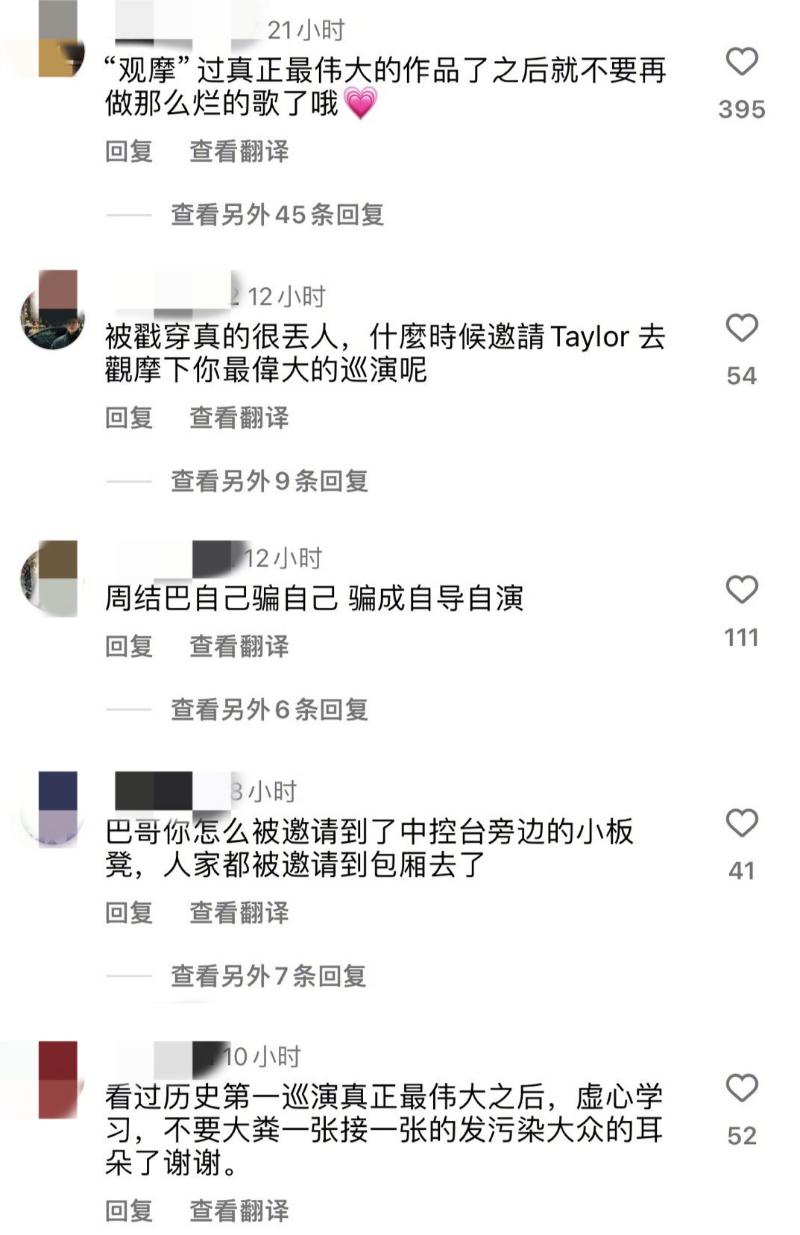Like the comment mentioning Taylor
Viewport: 800px width, 1235px height.
coord(741,328)
